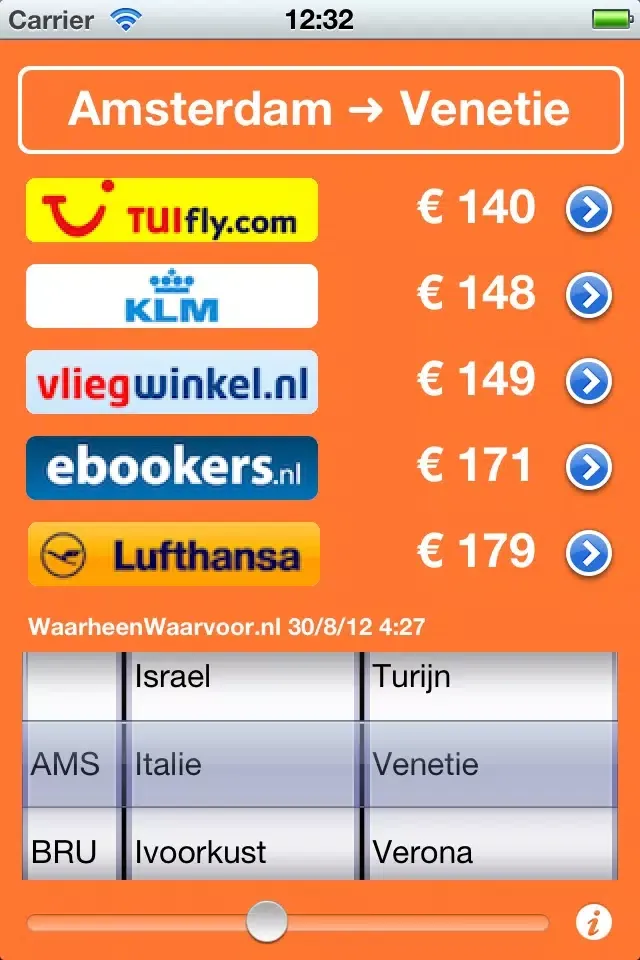
Task: Open ebookers.nl € 171 offer arrow
Action: (589, 467)
